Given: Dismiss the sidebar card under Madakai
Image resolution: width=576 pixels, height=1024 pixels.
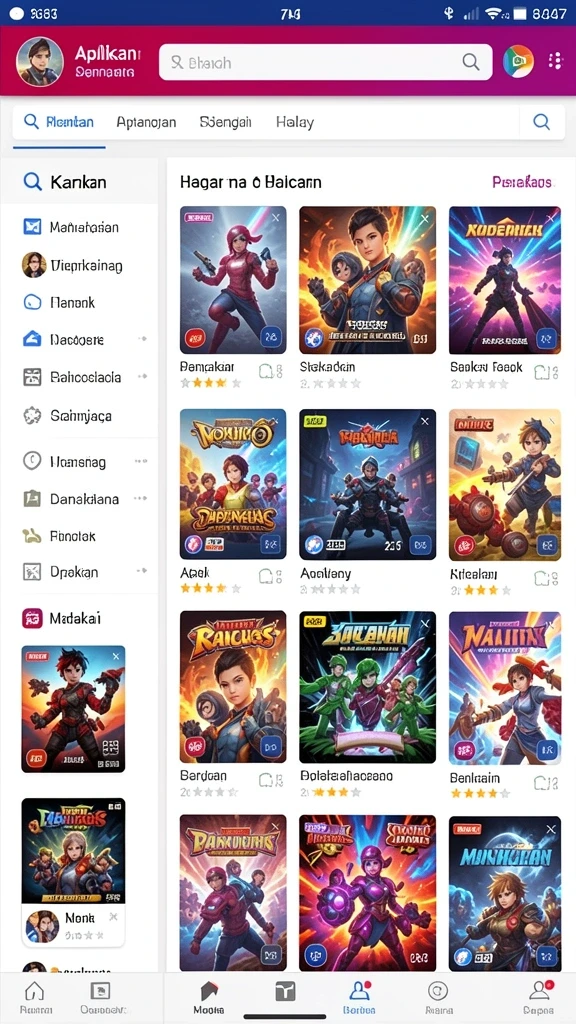Looking at the screenshot, I should [x=116, y=656].
